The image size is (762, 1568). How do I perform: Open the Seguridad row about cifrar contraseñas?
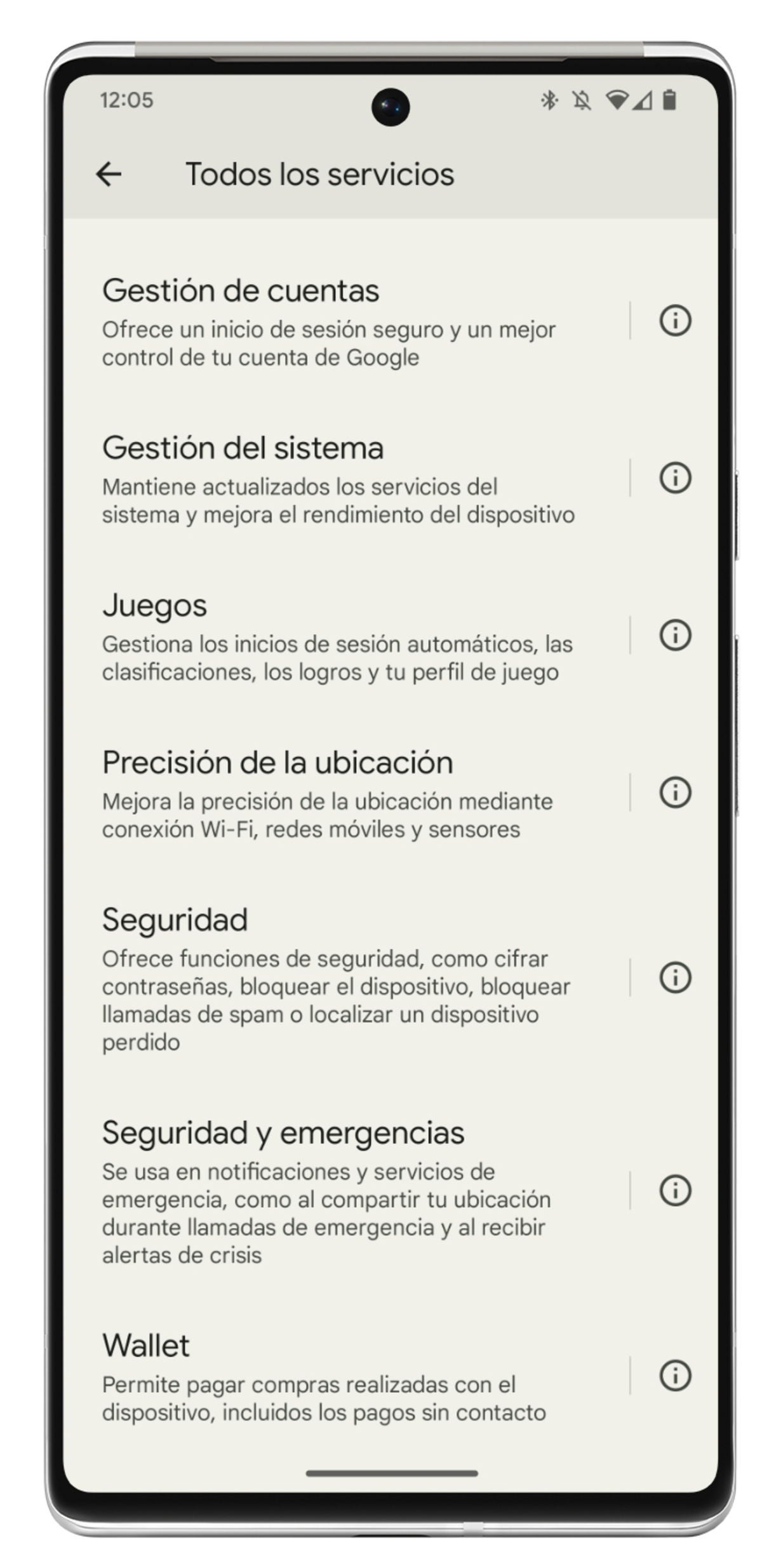pos(337,978)
